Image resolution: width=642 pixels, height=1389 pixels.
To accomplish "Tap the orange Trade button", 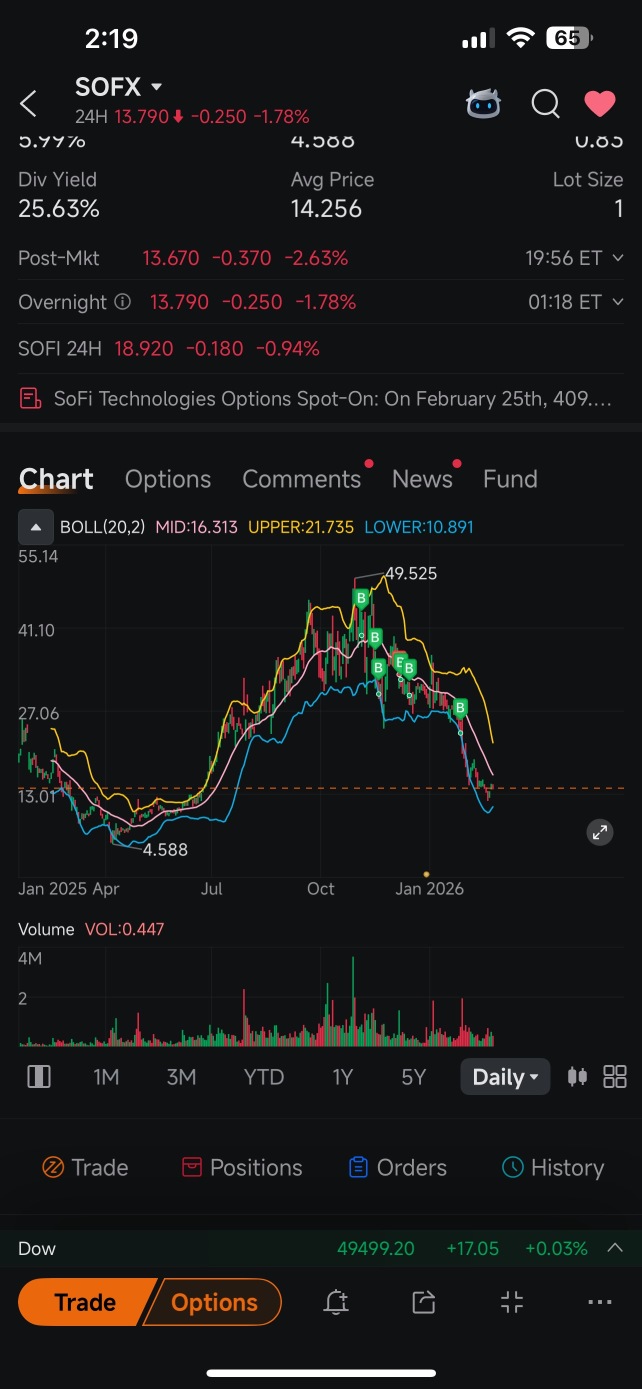I will pos(85,1302).
